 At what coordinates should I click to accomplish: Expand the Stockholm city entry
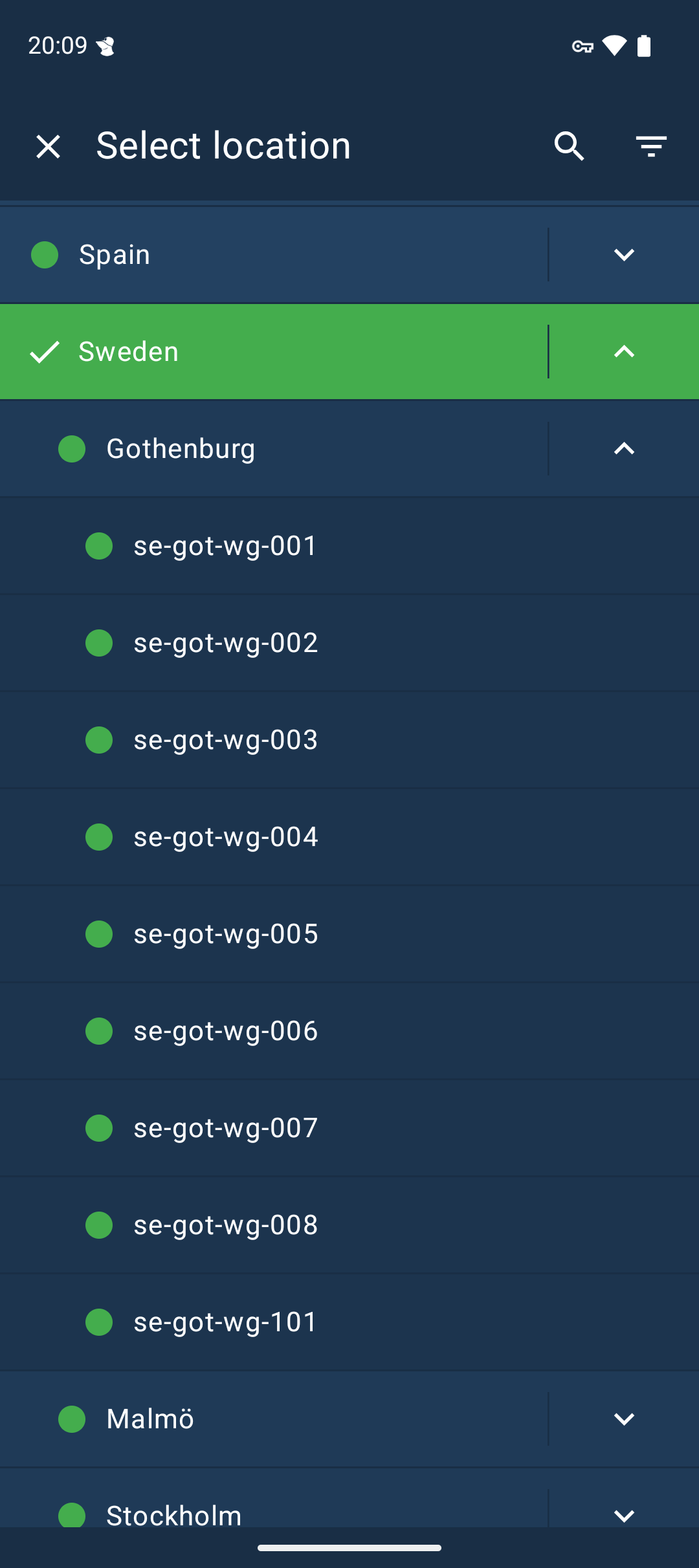point(623,1516)
